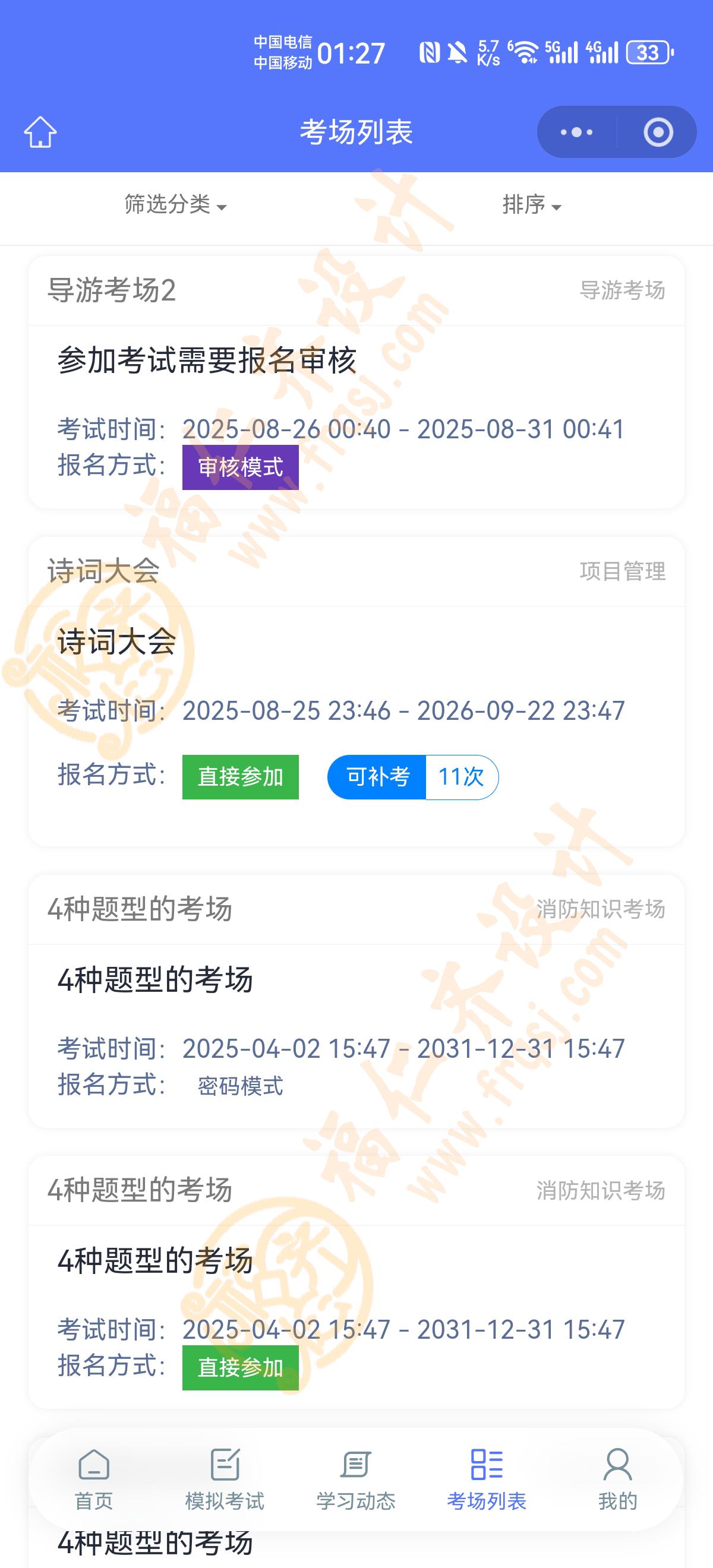Screen dimensions: 713x1568
Task: Select the 考场列表 tab
Action: coord(487,1479)
